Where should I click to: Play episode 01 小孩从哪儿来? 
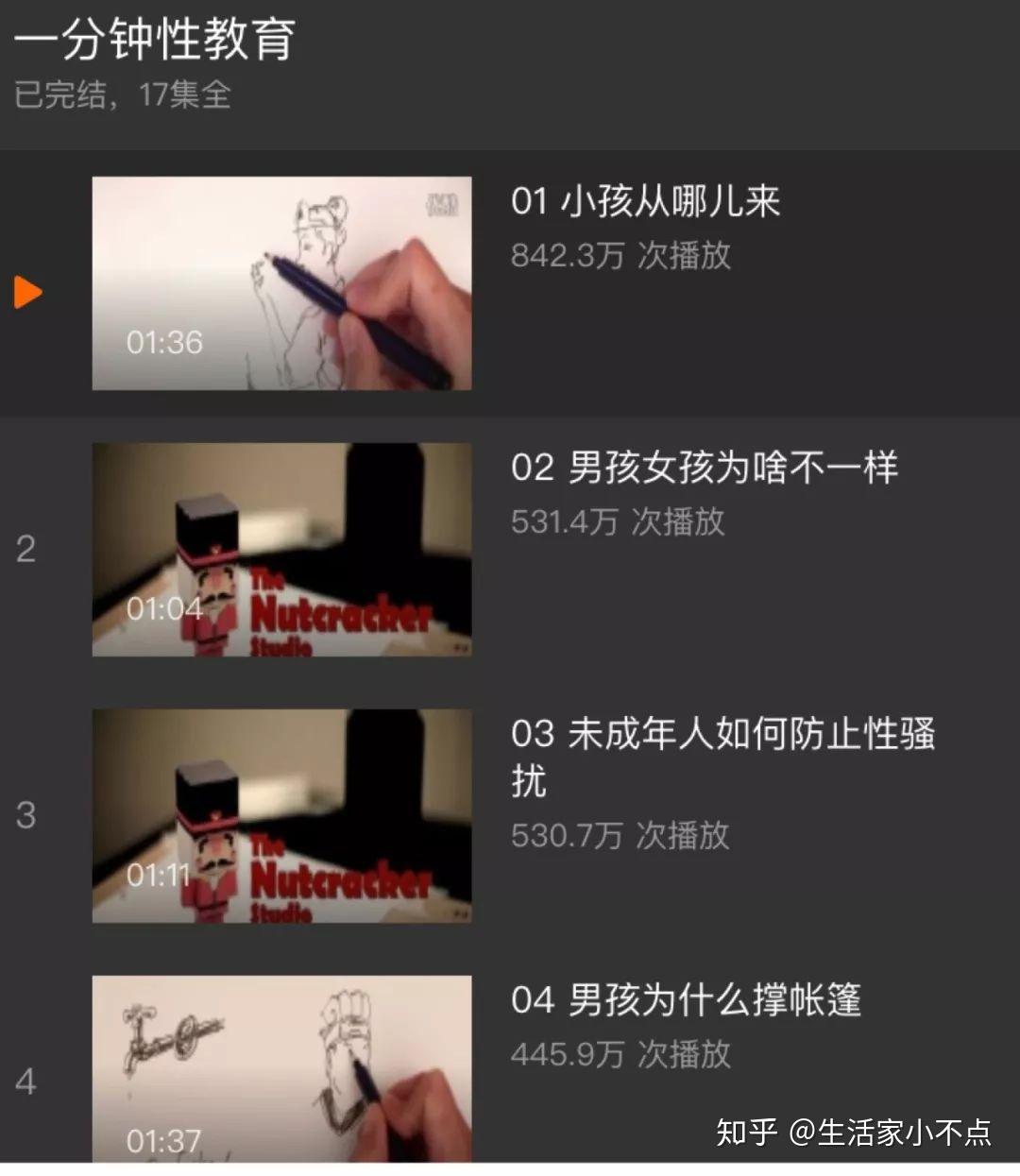point(281,283)
